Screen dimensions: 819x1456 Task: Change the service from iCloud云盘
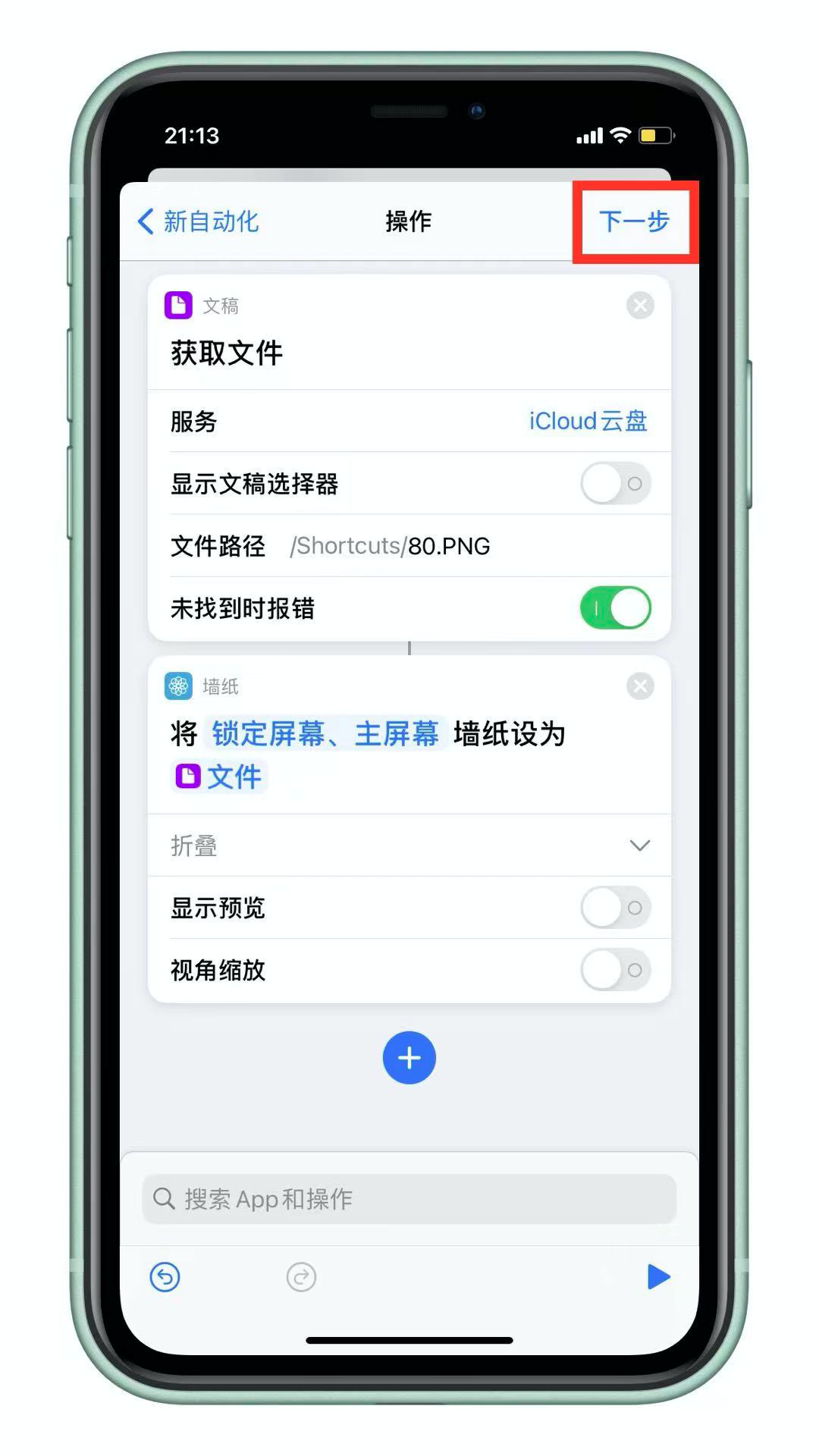tap(588, 421)
